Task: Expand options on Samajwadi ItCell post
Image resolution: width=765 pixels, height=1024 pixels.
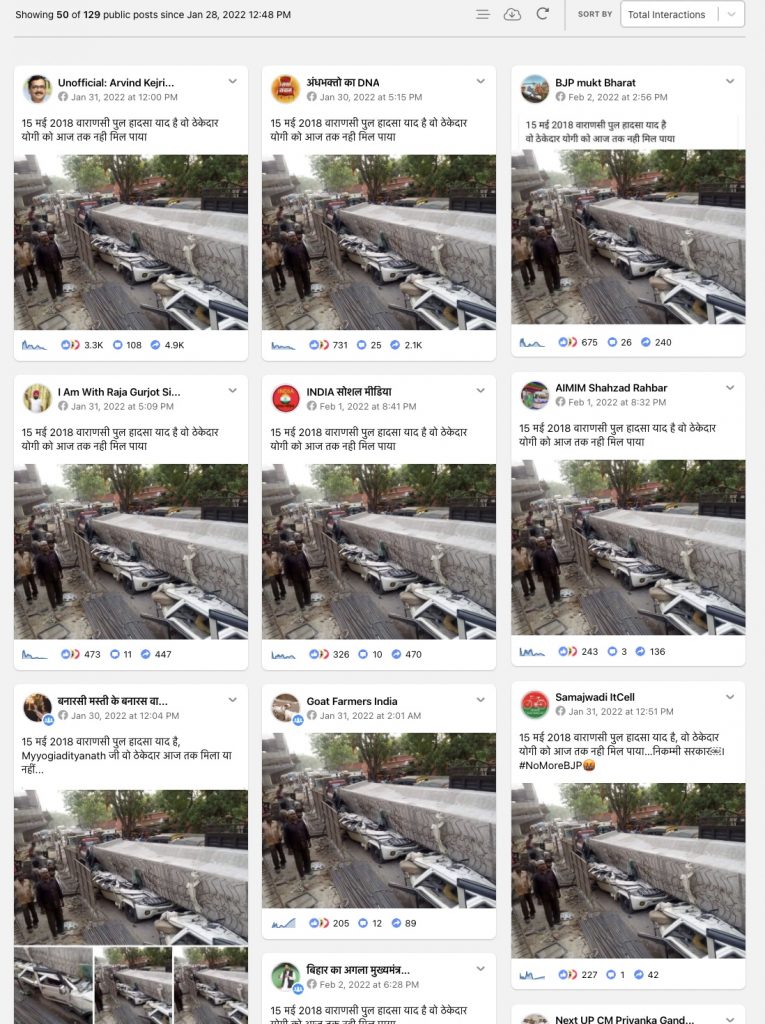Action: point(729,697)
